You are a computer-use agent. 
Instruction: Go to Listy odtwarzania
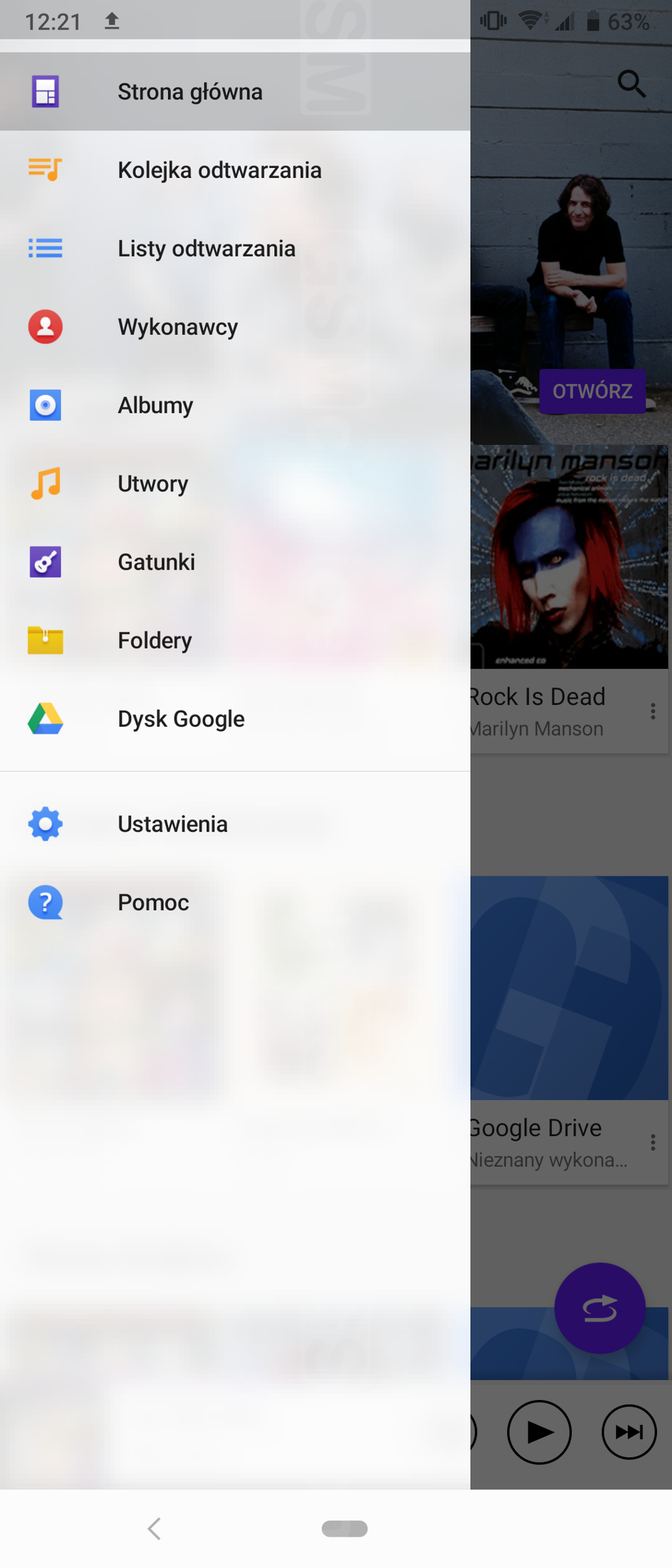[x=206, y=249]
